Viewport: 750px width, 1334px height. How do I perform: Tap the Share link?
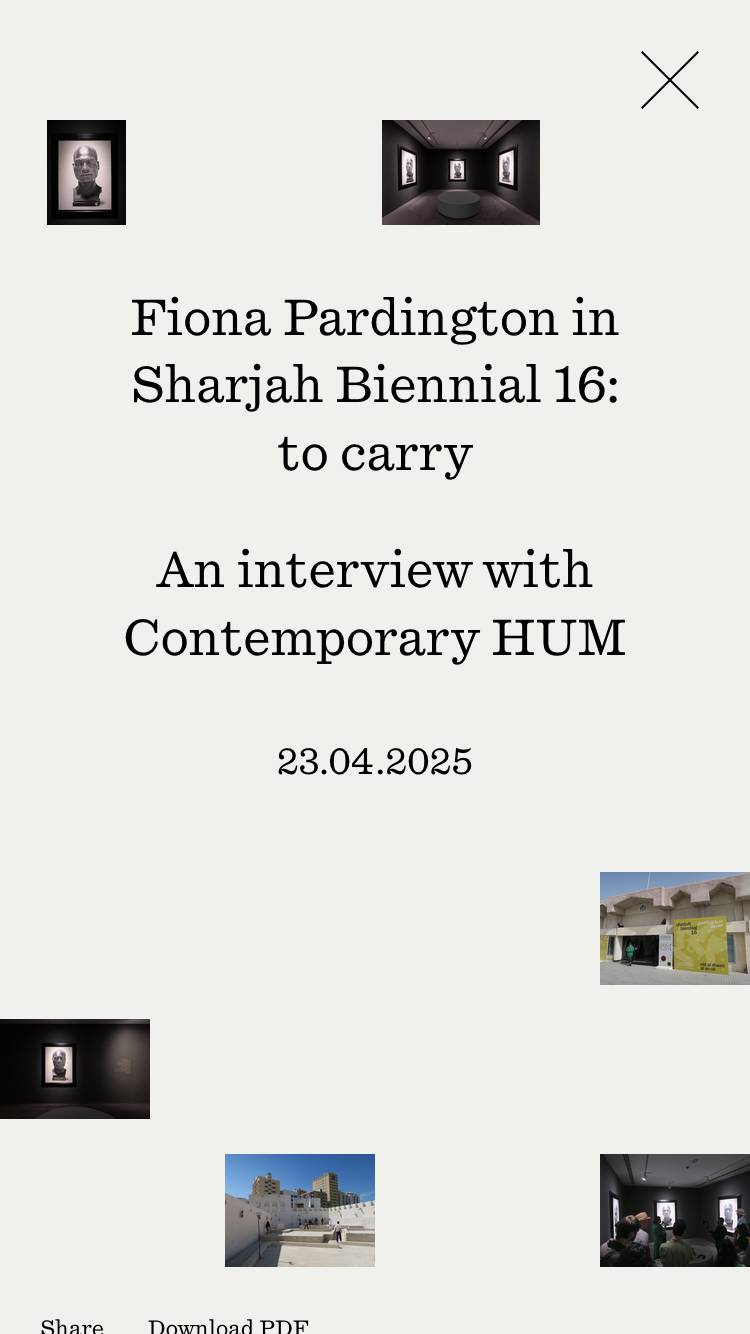click(x=72, y=1325)
